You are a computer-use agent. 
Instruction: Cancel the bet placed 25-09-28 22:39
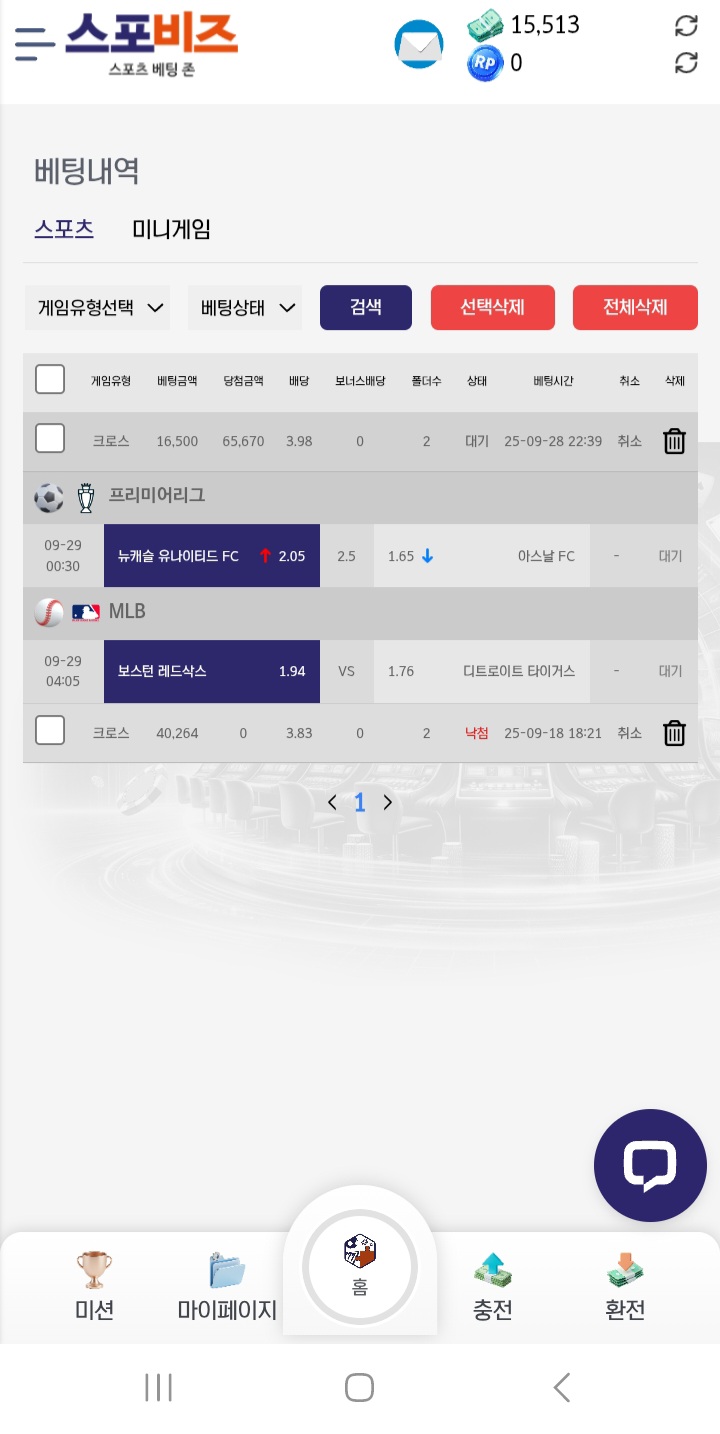(629, 441)
